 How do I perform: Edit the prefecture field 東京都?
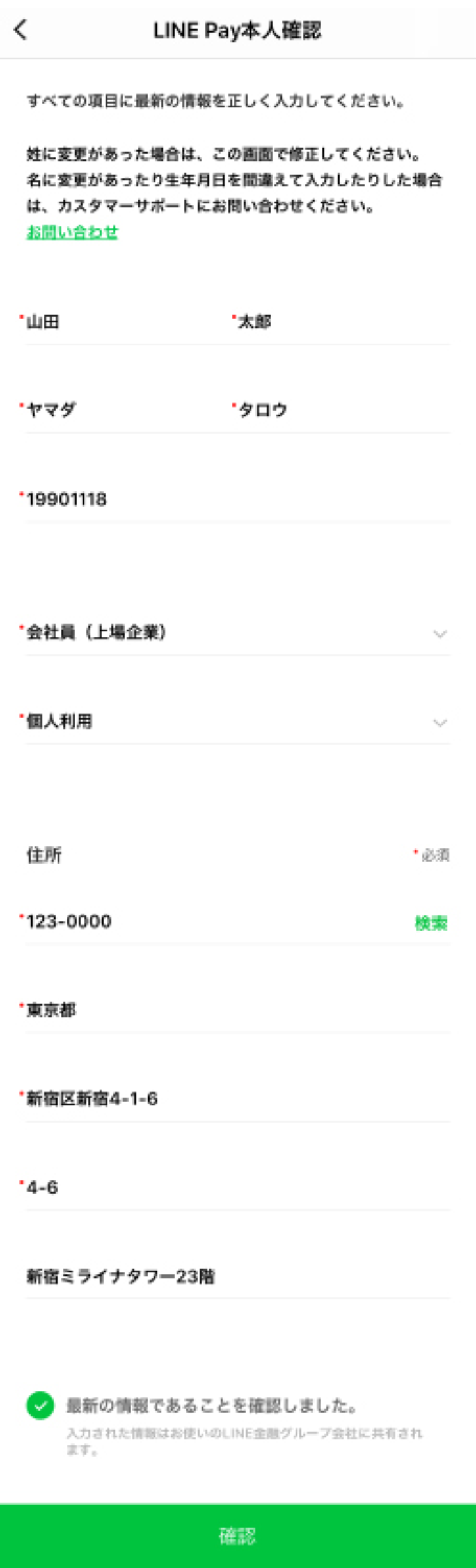coord(237,1010)
